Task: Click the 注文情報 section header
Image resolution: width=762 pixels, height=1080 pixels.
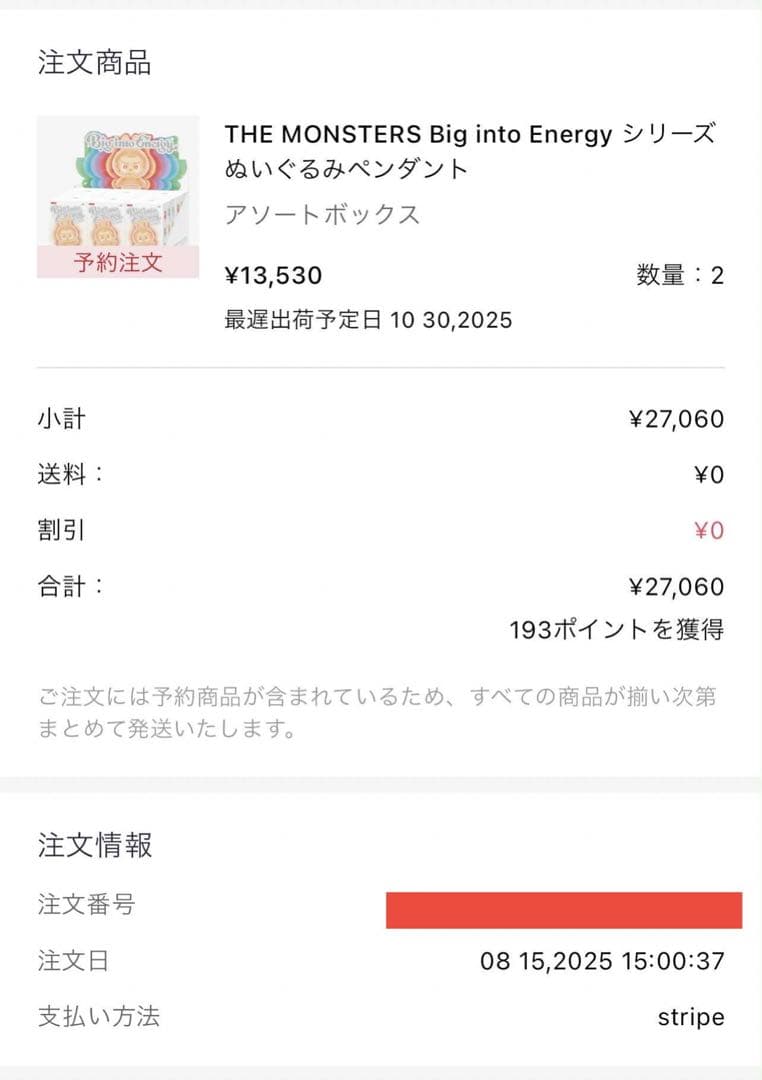Action: pyautogui.click(x=93, y=843)
